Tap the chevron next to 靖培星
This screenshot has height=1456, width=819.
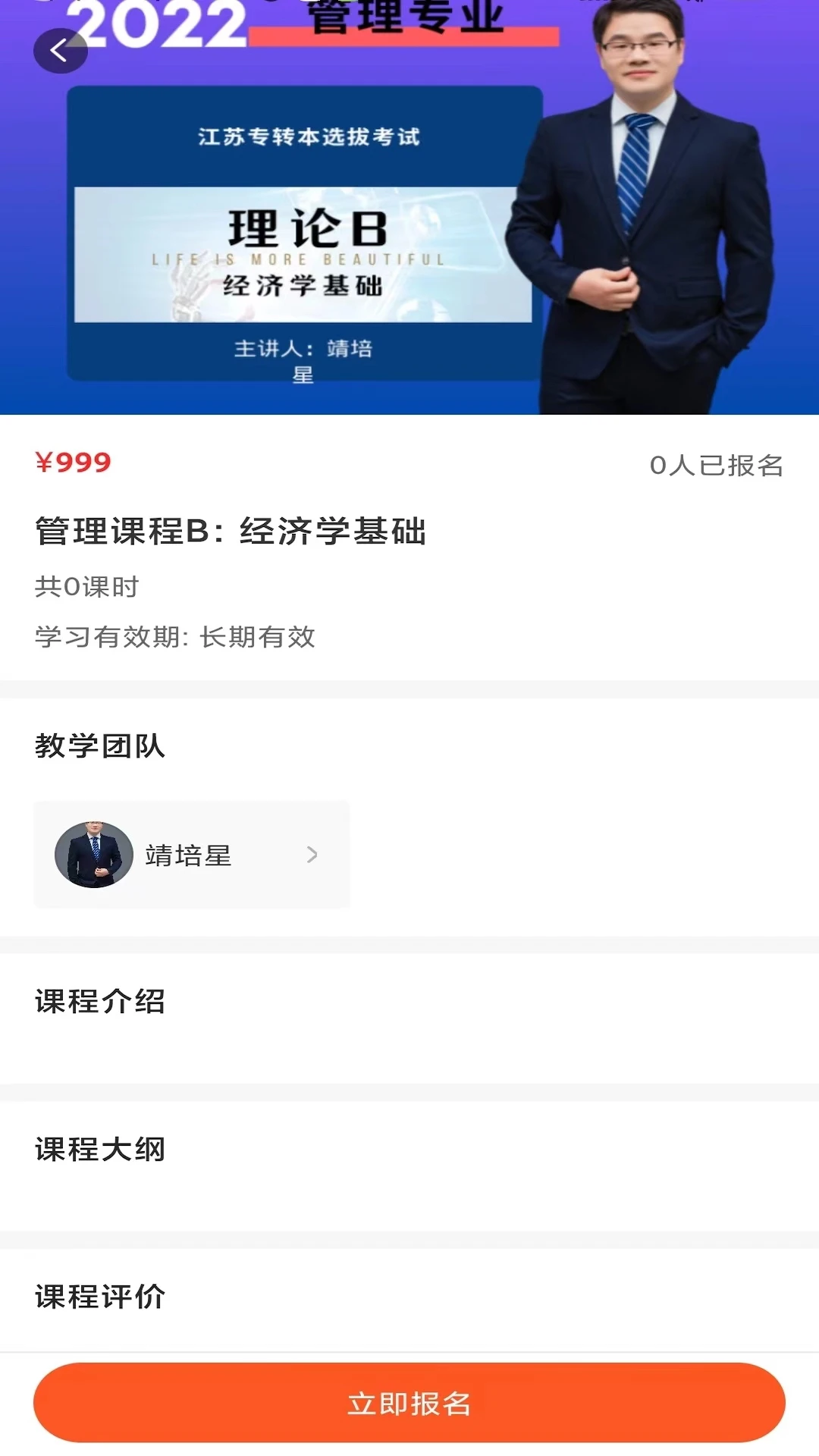(x=313, y=855)
